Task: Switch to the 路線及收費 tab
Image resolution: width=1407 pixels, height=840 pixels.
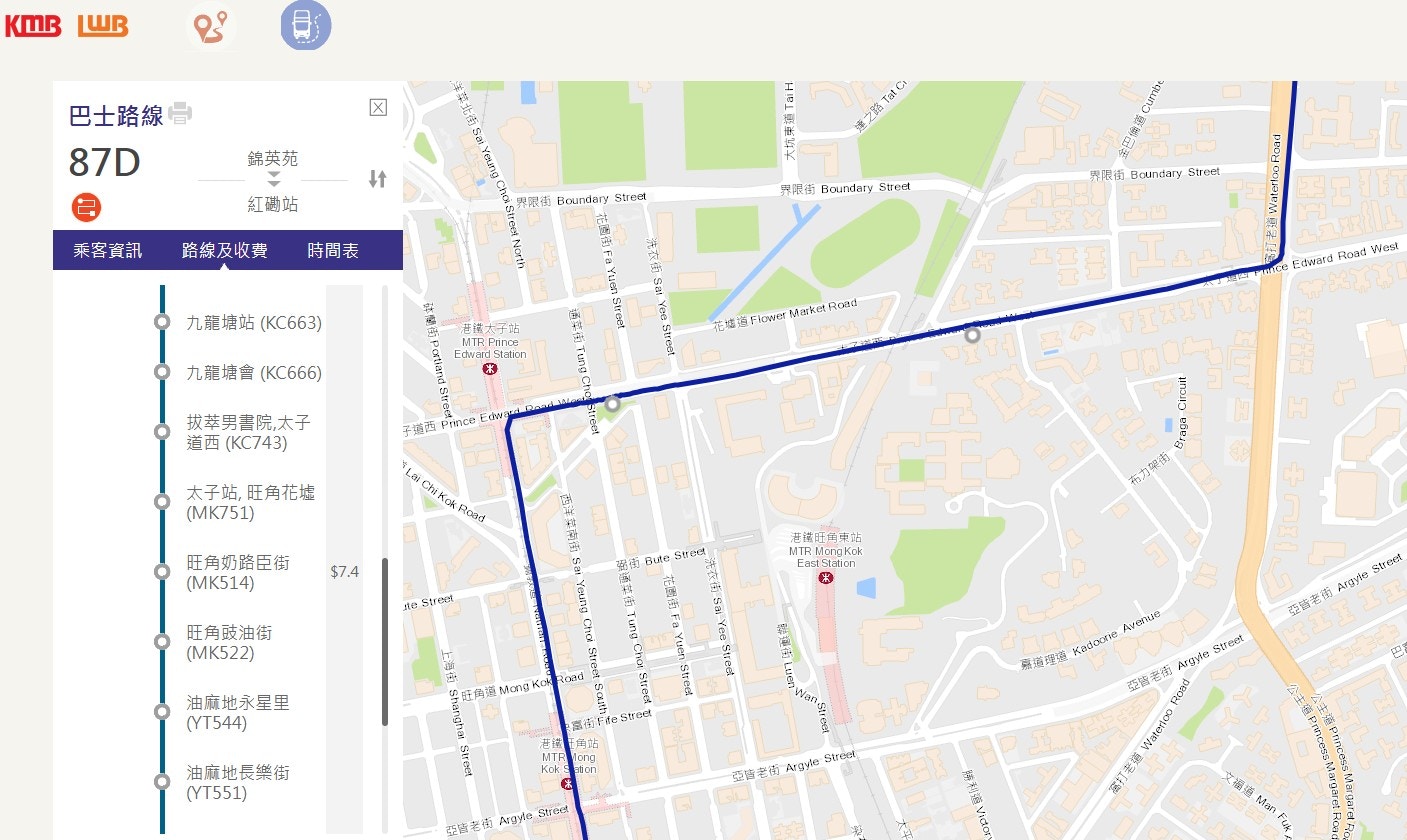Action: pyautogui.click(x=224, y=250)
